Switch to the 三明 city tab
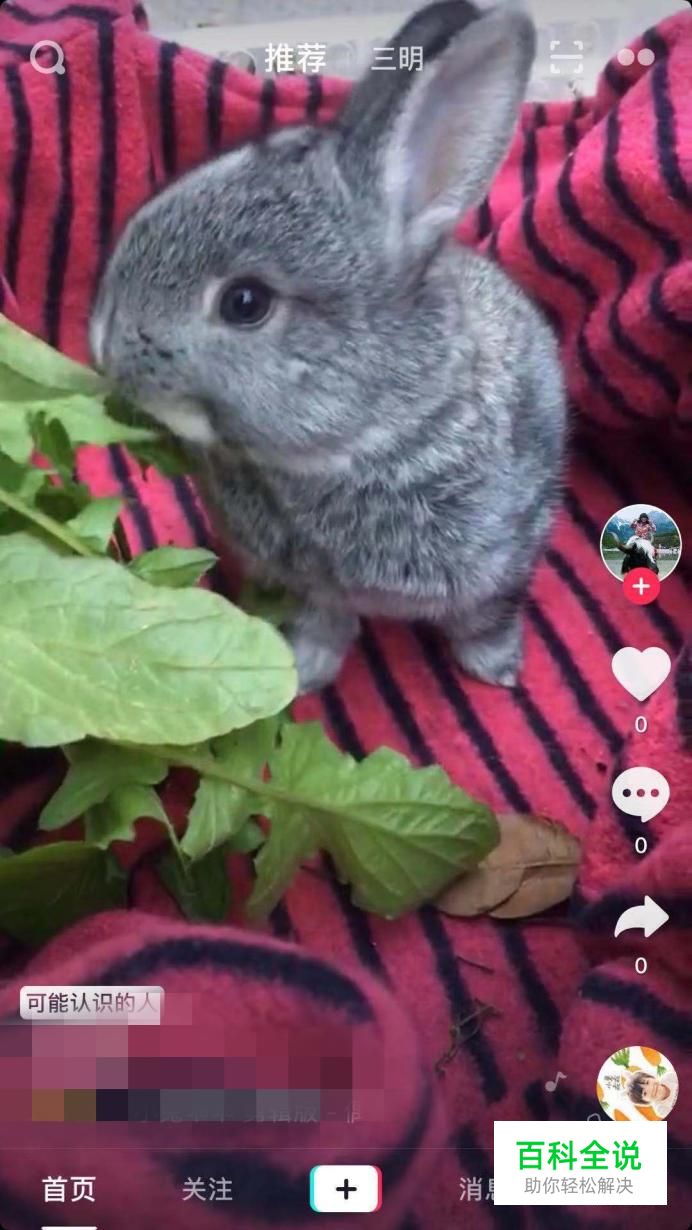This screenshot has height=1230, width=692. coord(397,60)
